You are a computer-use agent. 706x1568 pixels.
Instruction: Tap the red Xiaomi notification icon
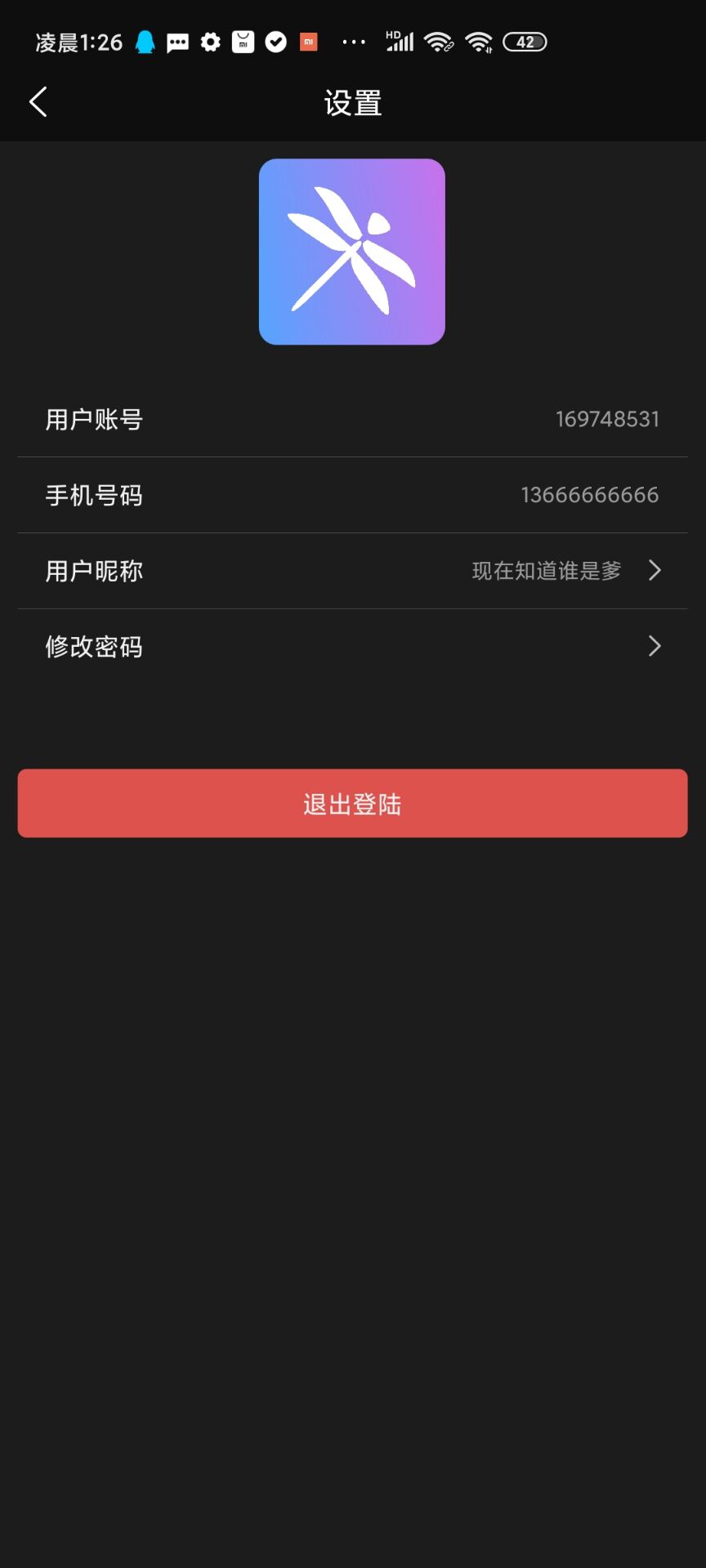coord(307,41)
